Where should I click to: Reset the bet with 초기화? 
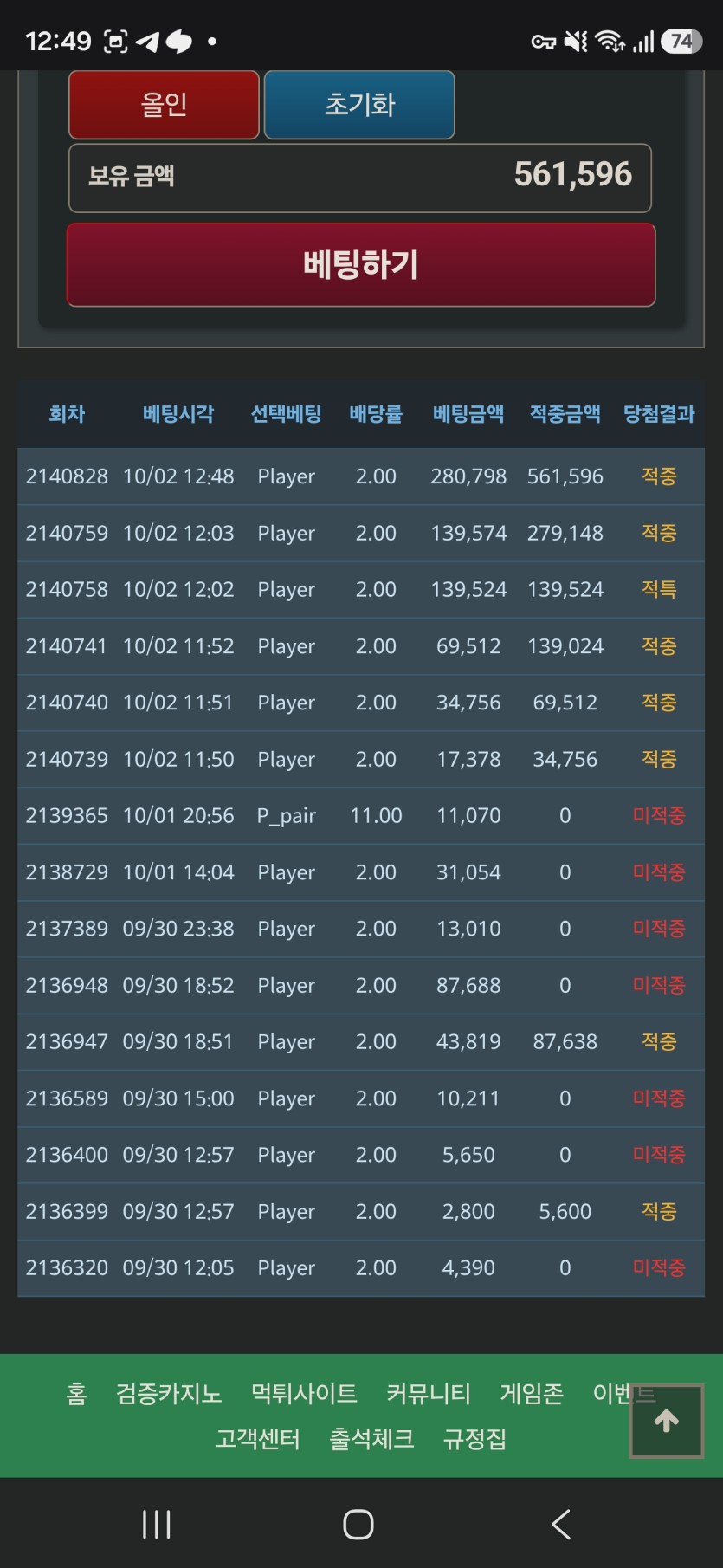(x=359, y=105)
